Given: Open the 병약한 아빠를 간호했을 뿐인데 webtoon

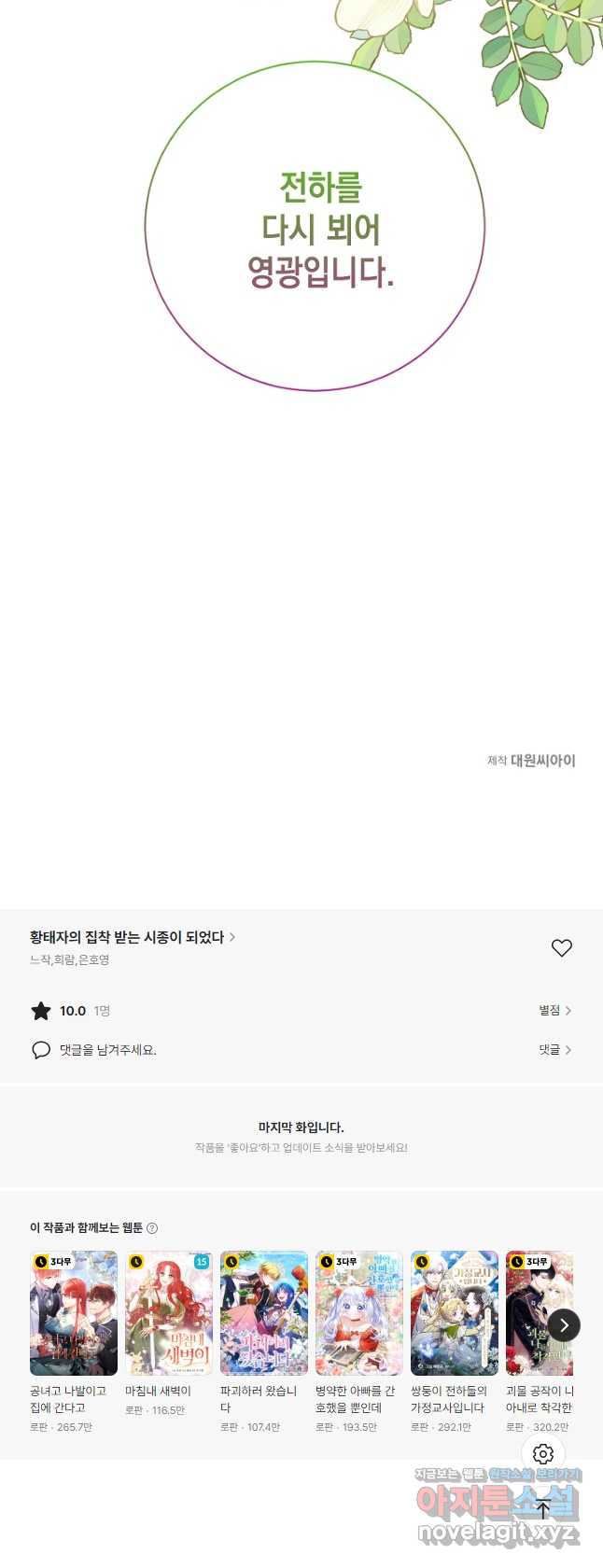Looking at the screenshot, I should pyautogui.click(x=359, y=1313).
